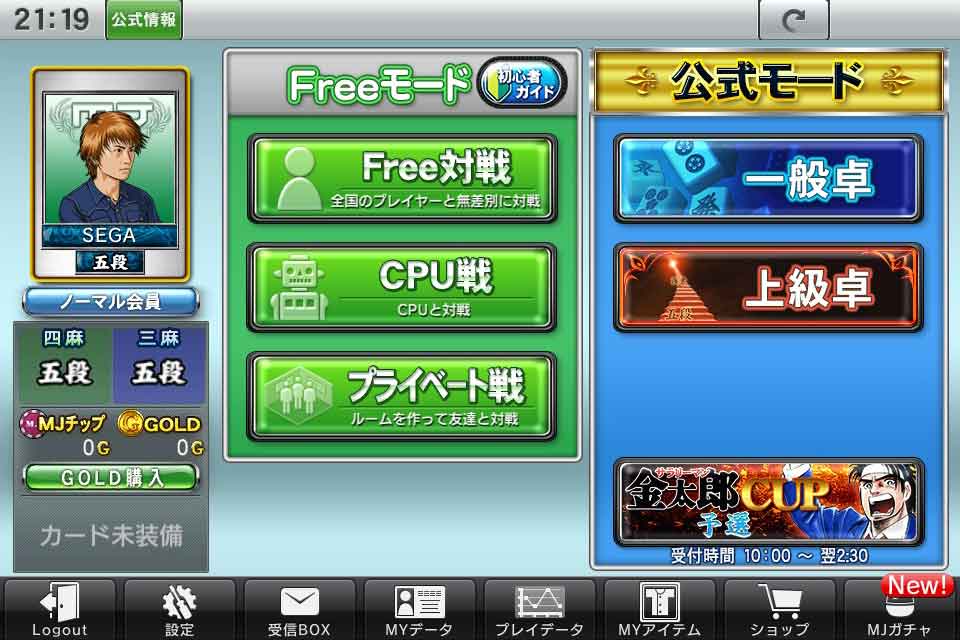Screen dimensions: 960x640
Task: Select CPU戦 to play against CPU
Action: (401, 288)
